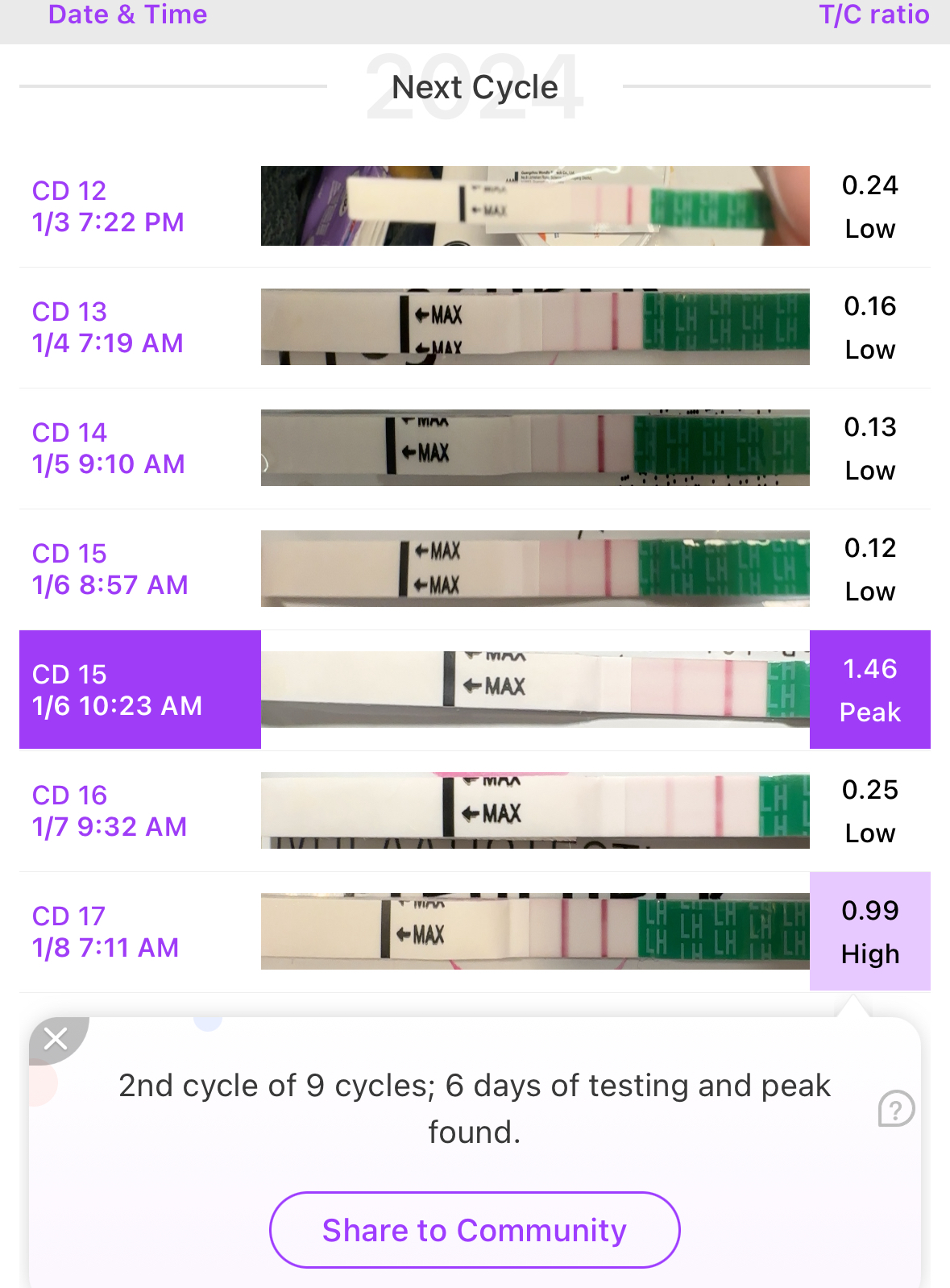The height and width of the screenshot is (1288, 950).
Task: Select the CD 15 test at 8:57 AM
Action: tap(474, 569)
